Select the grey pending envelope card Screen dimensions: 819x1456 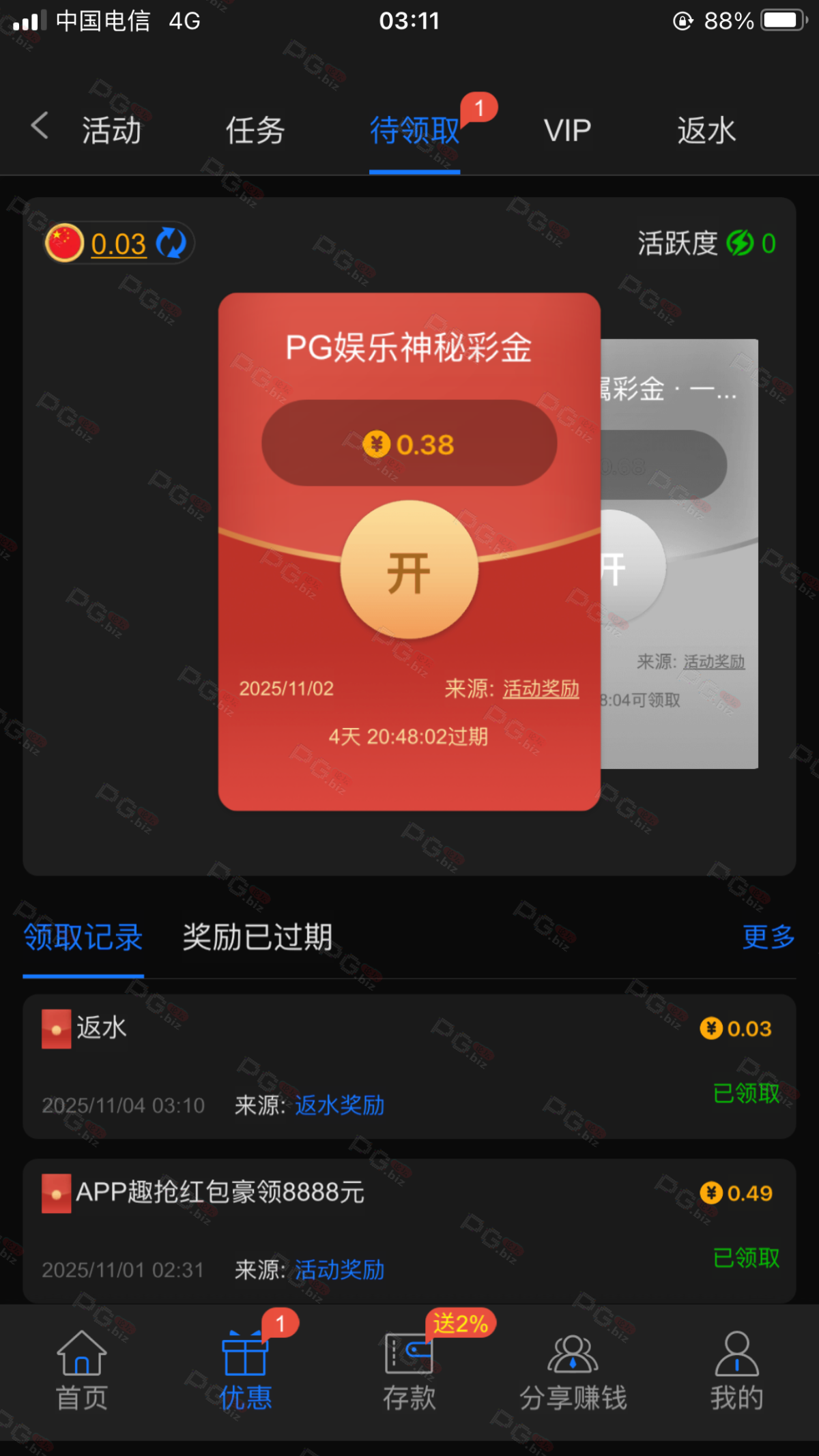point(679,553)
